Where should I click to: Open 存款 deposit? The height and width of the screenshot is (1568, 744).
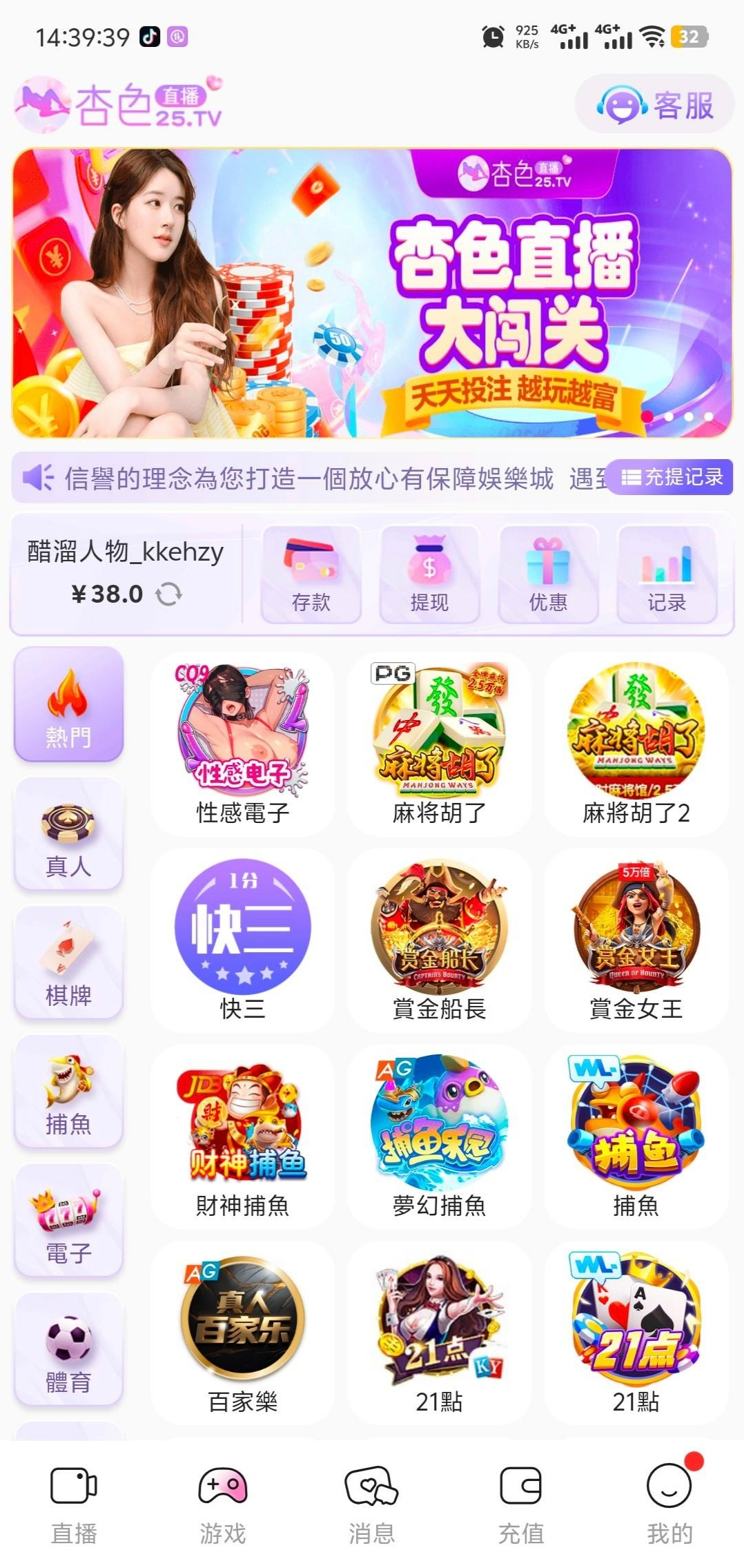(311, 574)
